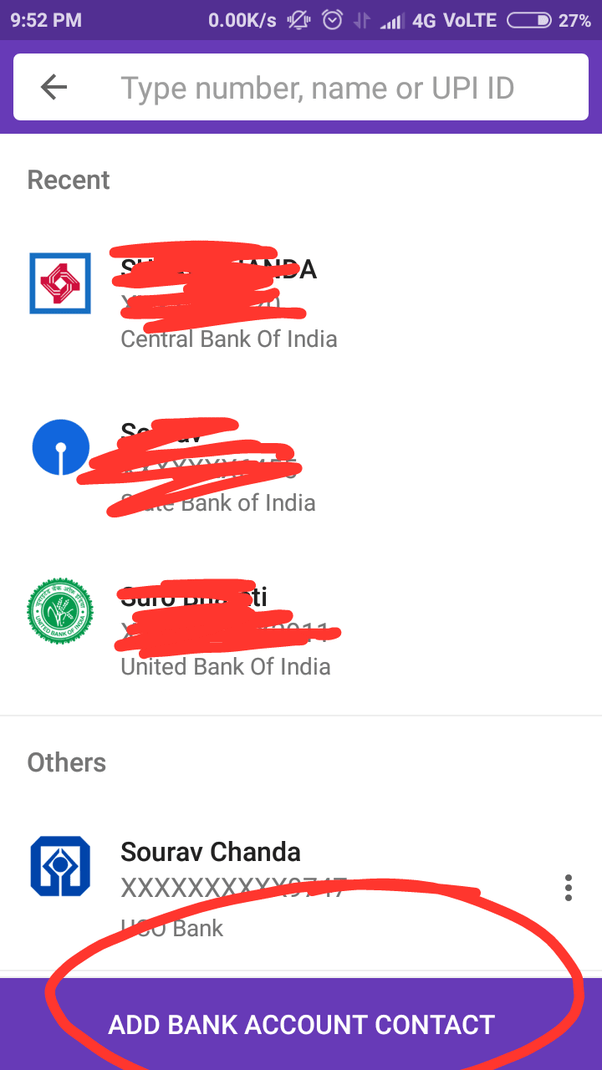
Task: Go back using the arrow icon
Action: point(54,88)
